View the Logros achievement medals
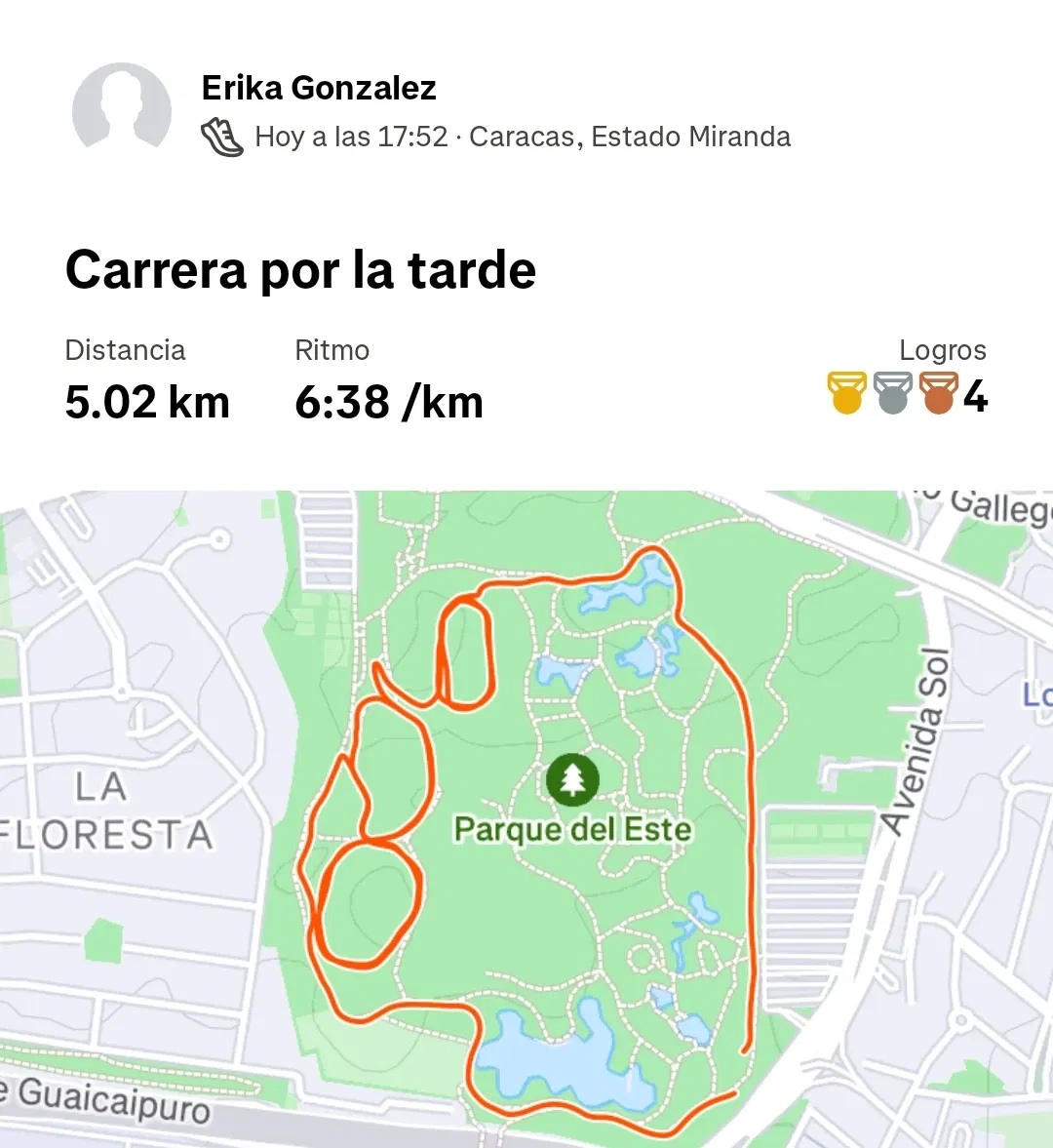This screenshot has width=1053, height=1148. click(906, 394)
